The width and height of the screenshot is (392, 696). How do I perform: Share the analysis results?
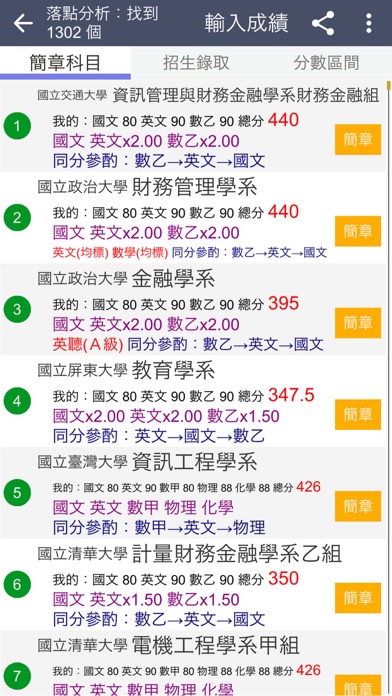click(323, 23)
